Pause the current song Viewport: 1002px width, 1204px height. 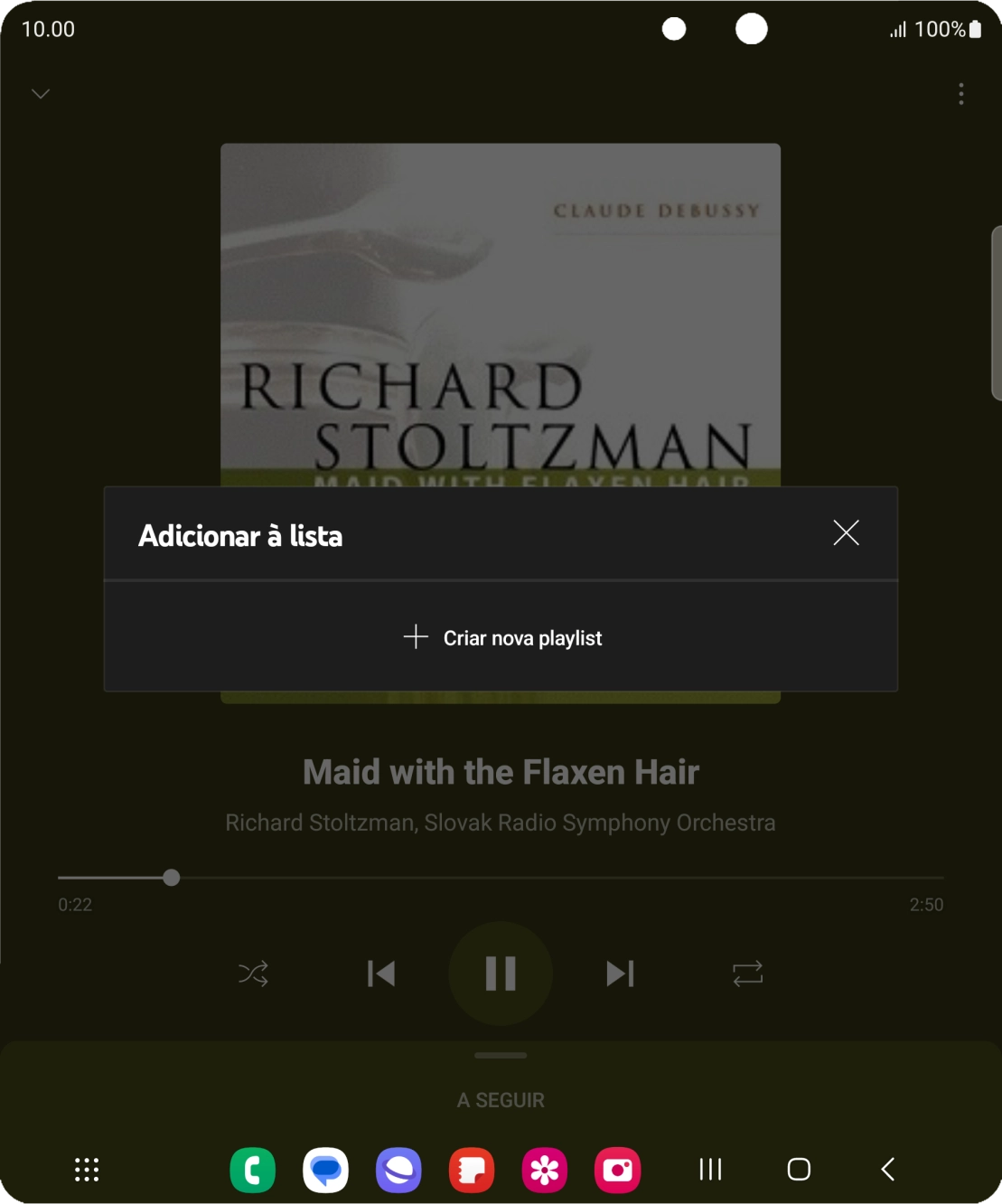pos(501,974)
